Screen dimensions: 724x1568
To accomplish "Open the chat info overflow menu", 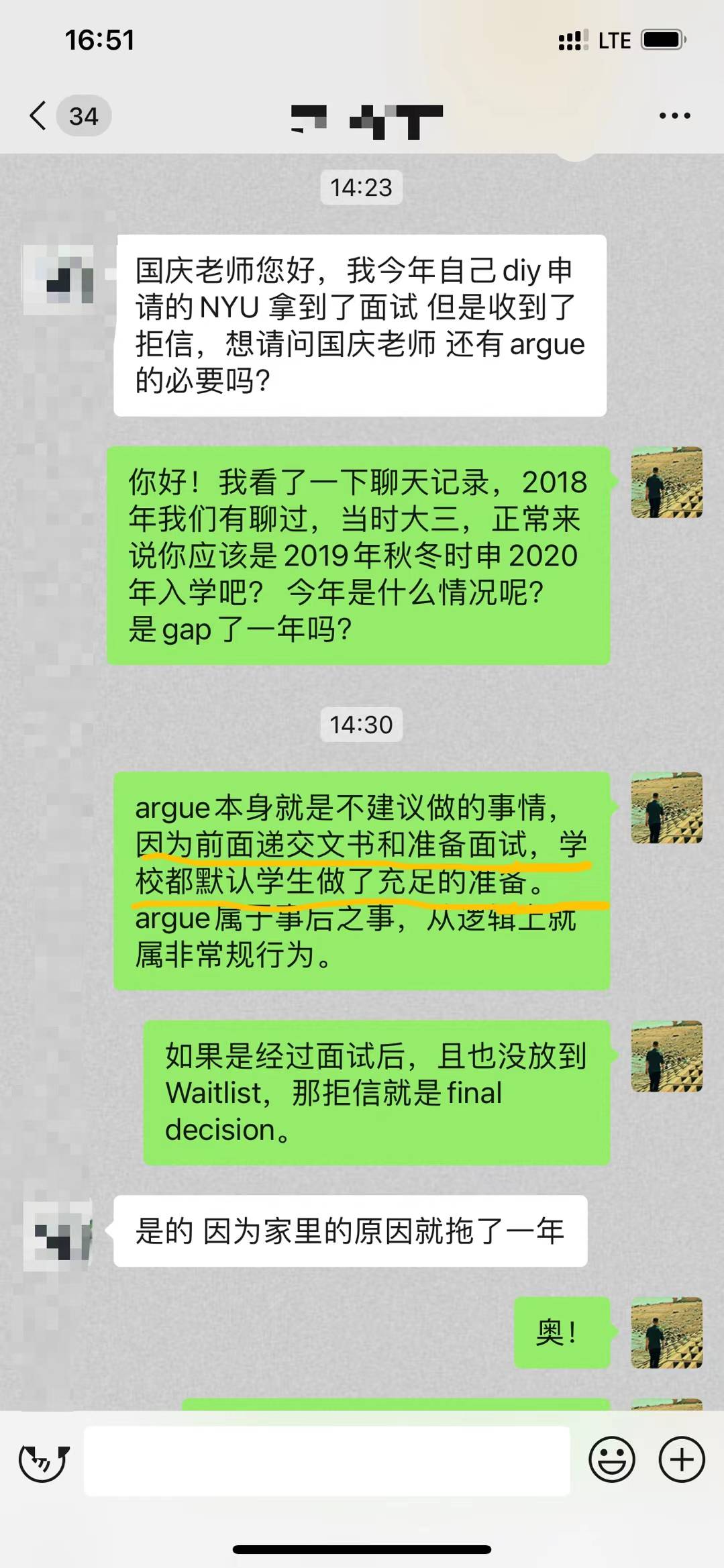I will pos(674,116).
